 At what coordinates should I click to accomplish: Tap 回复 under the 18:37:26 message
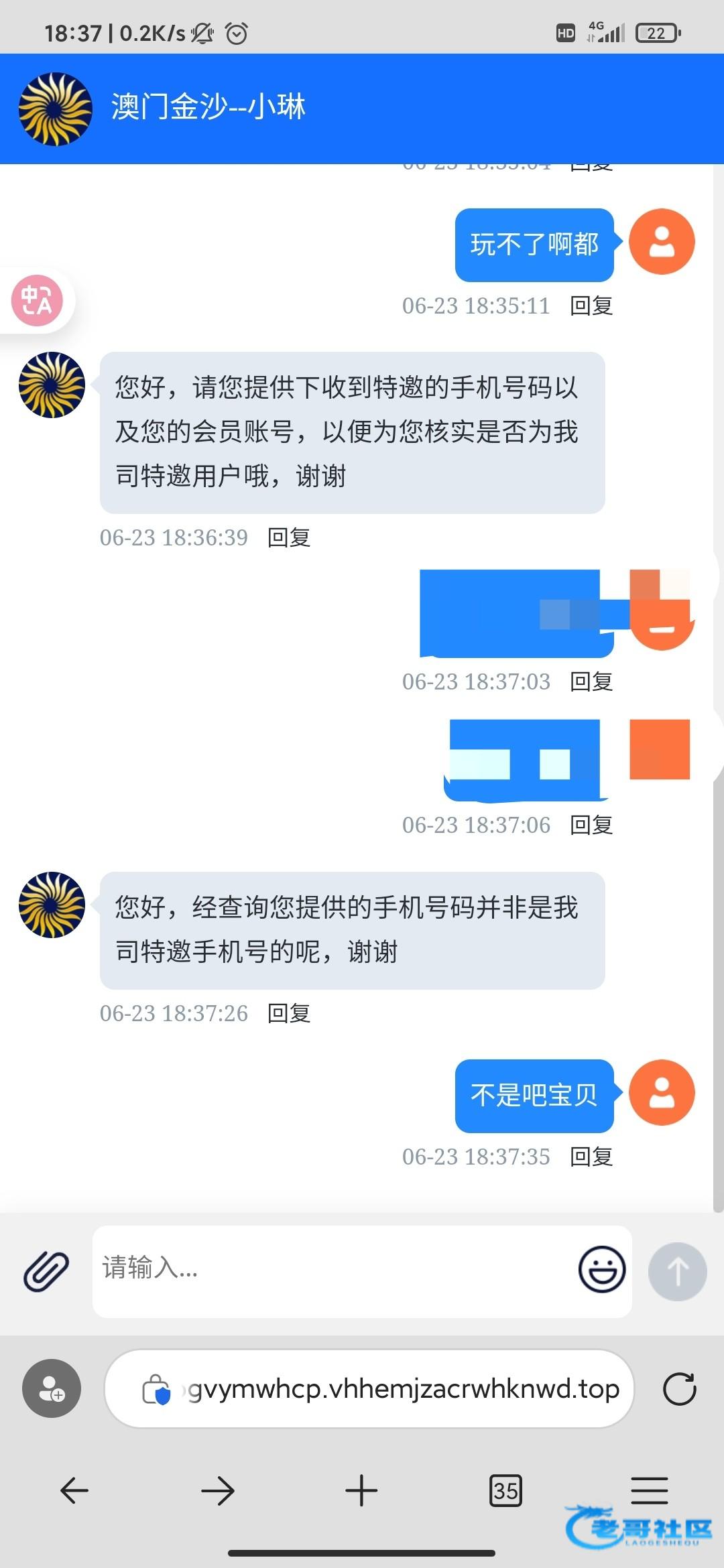tap(289, 1014)
